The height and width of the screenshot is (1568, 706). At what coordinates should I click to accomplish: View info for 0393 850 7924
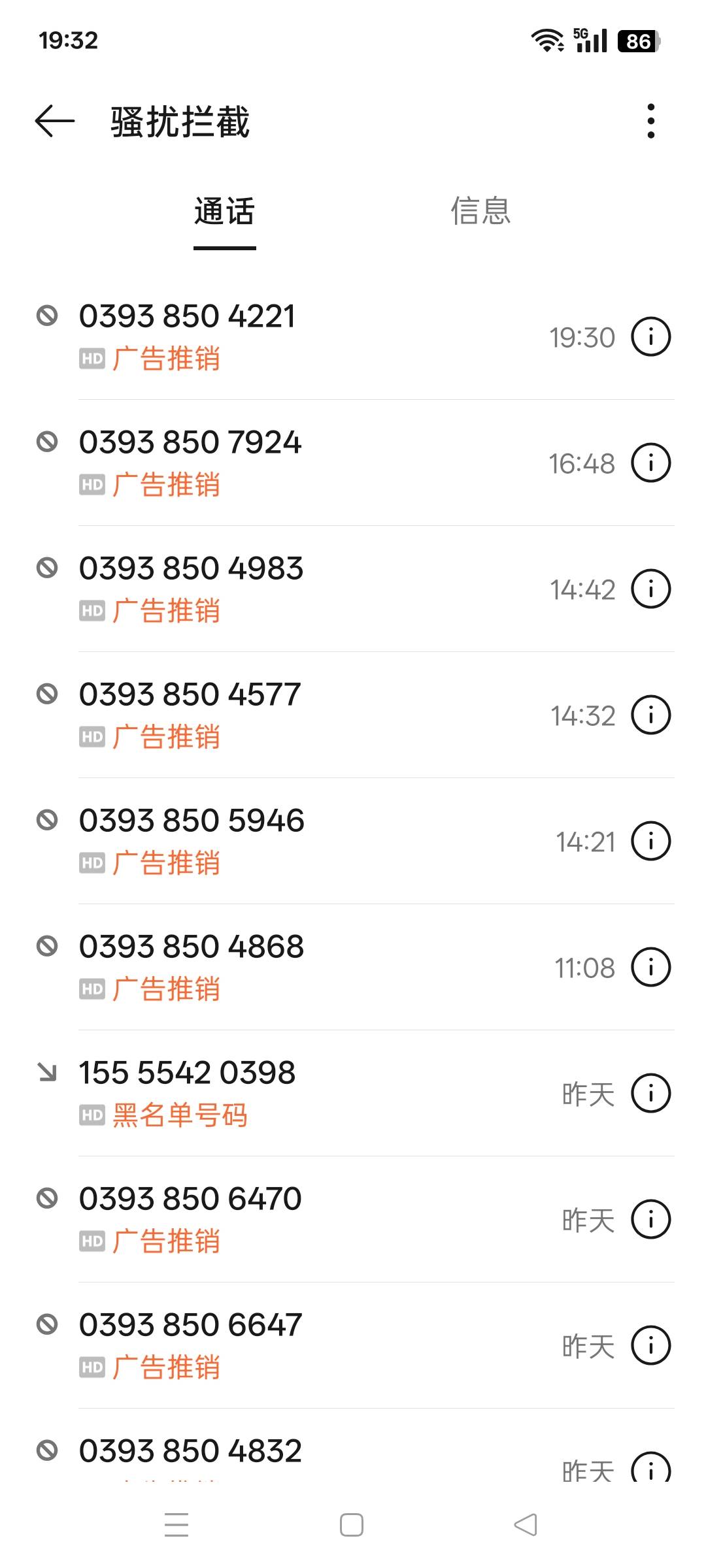tap(650, 463)
